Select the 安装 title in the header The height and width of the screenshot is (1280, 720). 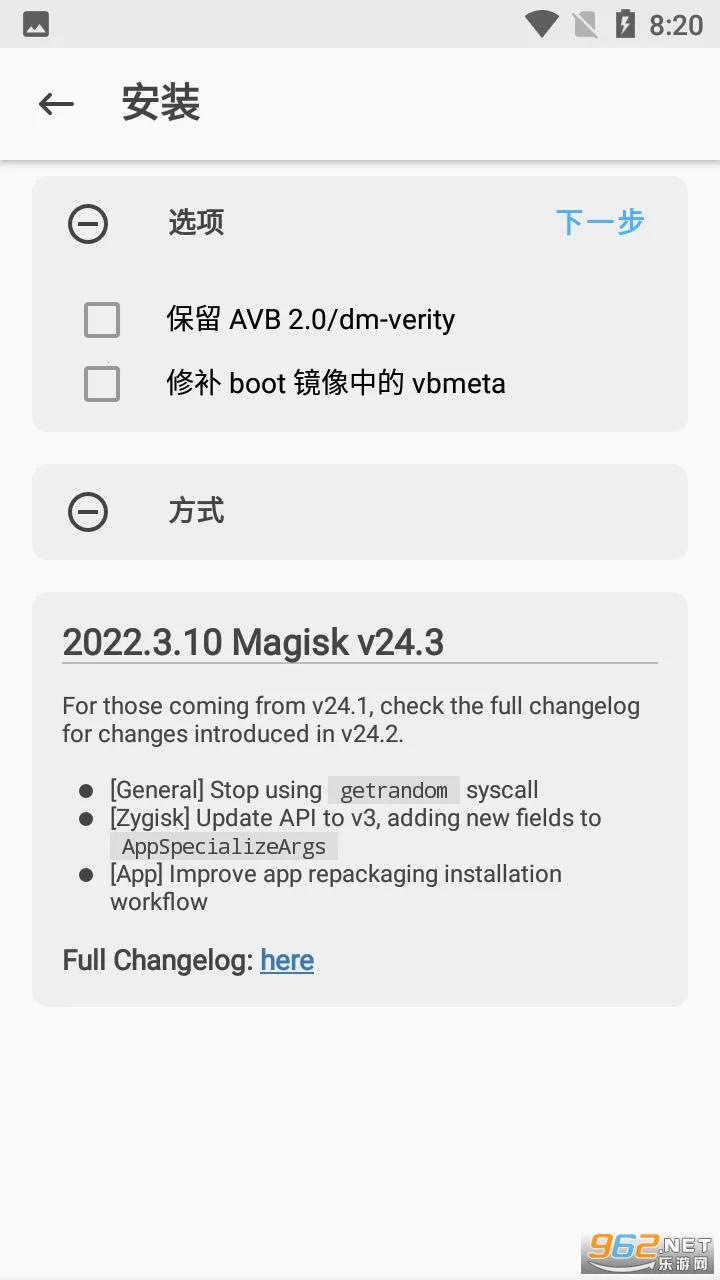coord(160,103)
